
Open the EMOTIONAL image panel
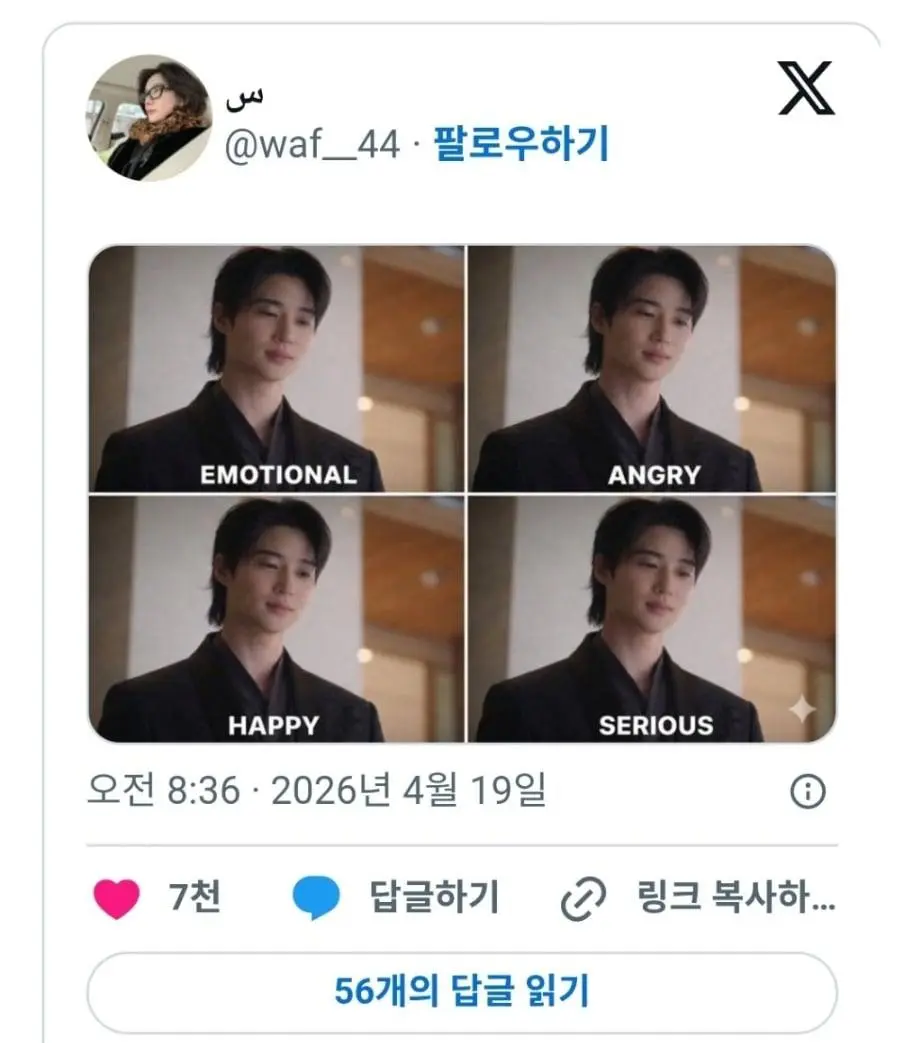pos(277,365)
